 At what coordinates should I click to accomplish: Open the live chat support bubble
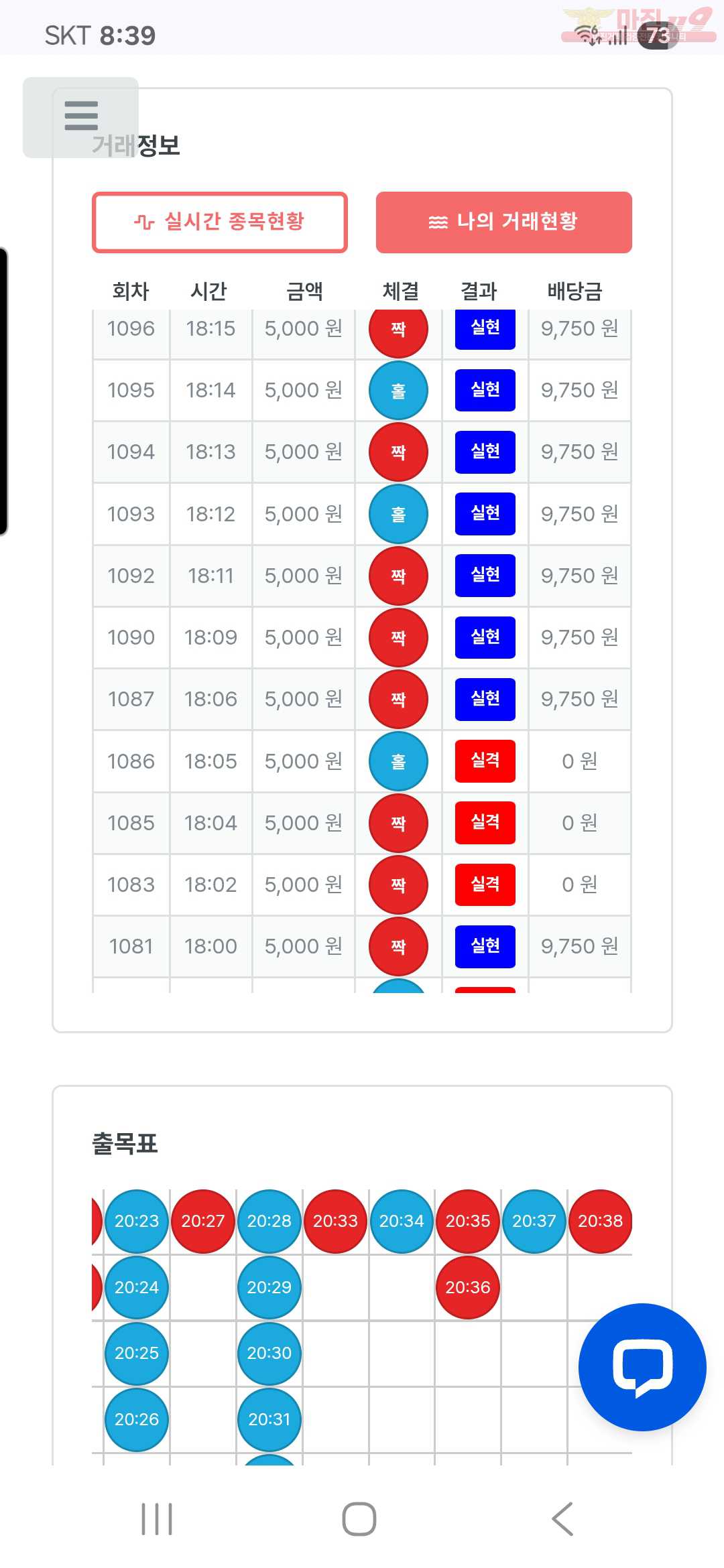tap(642, 1366)
